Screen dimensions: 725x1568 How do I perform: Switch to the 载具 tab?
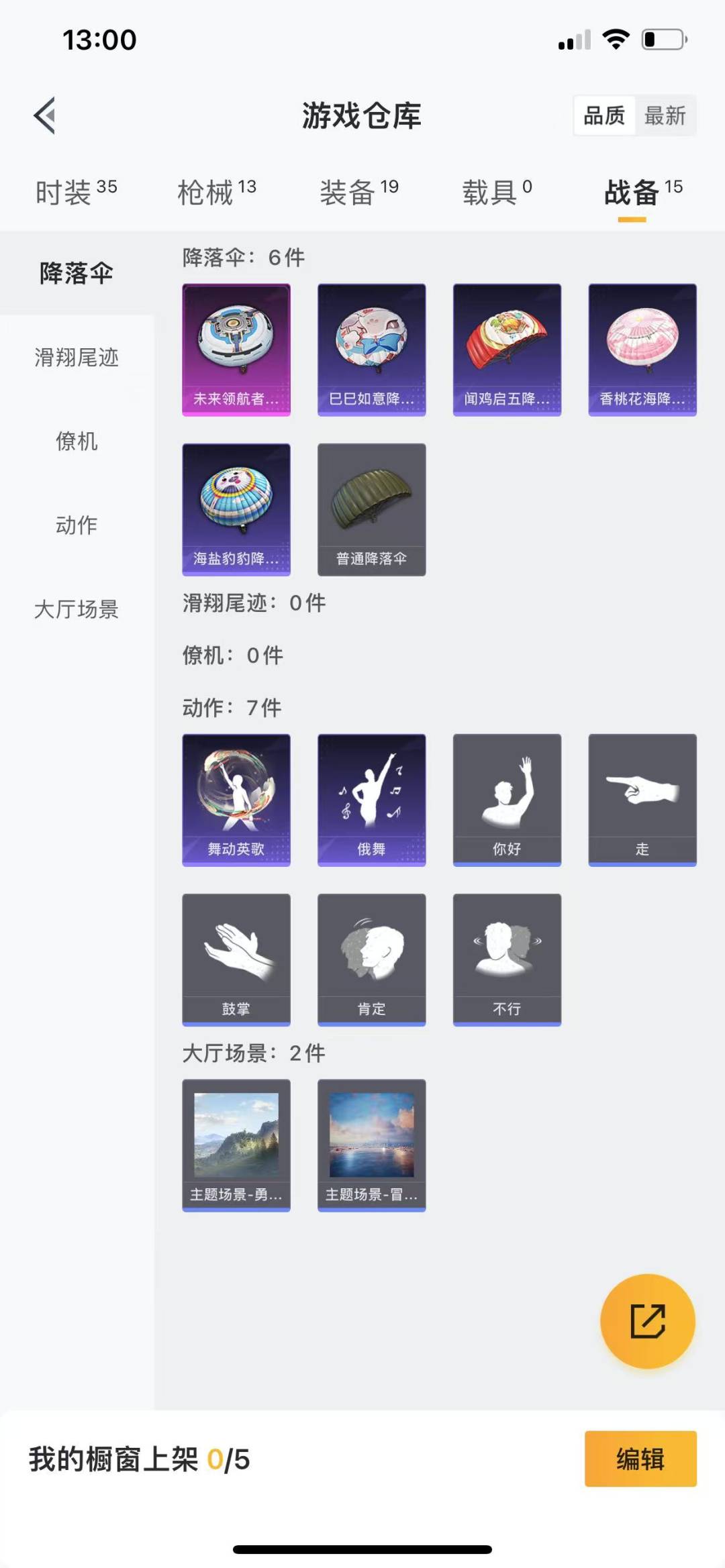497,193
